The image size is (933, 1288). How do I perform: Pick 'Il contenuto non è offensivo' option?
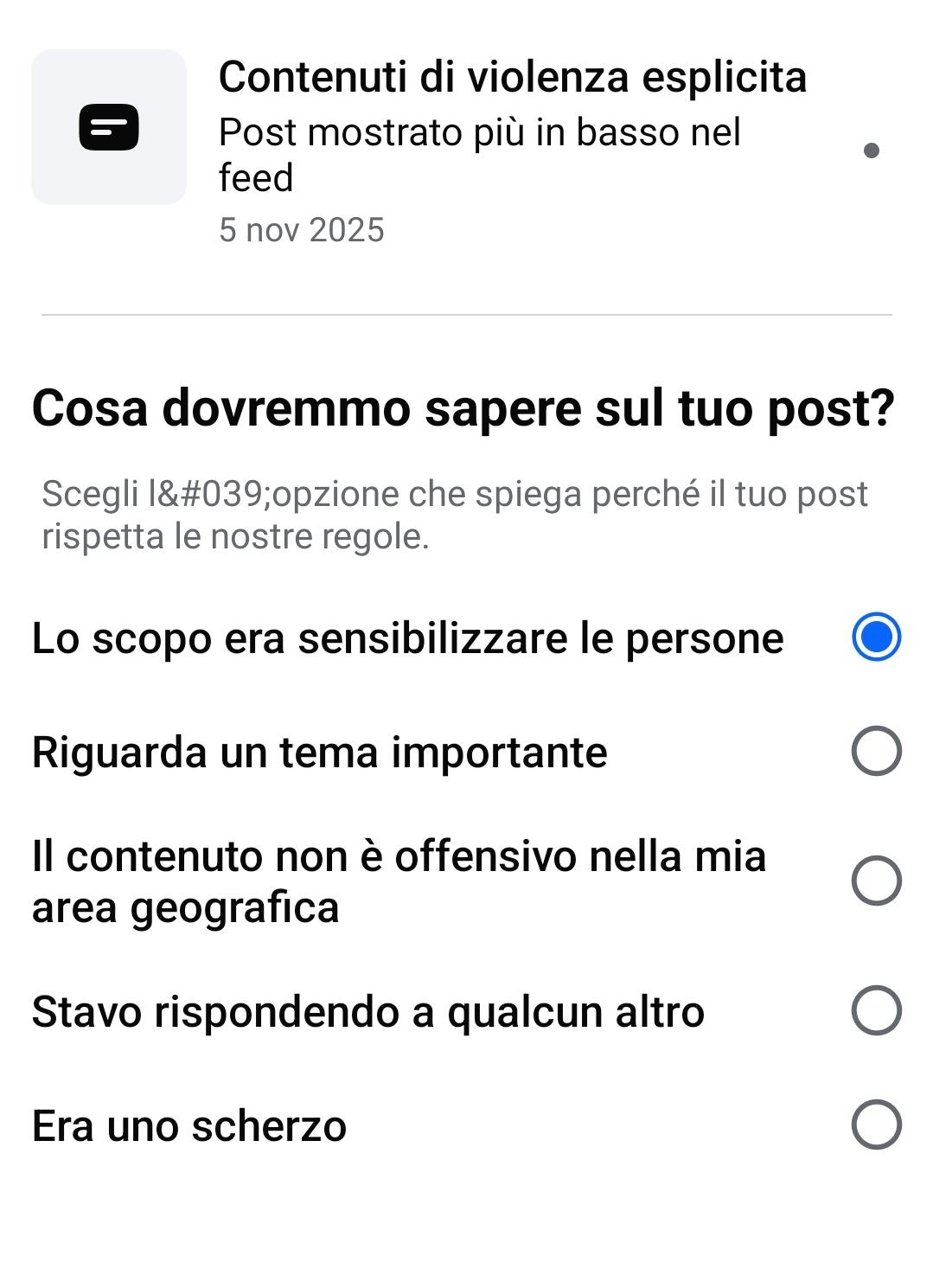[x=876, y=881]
